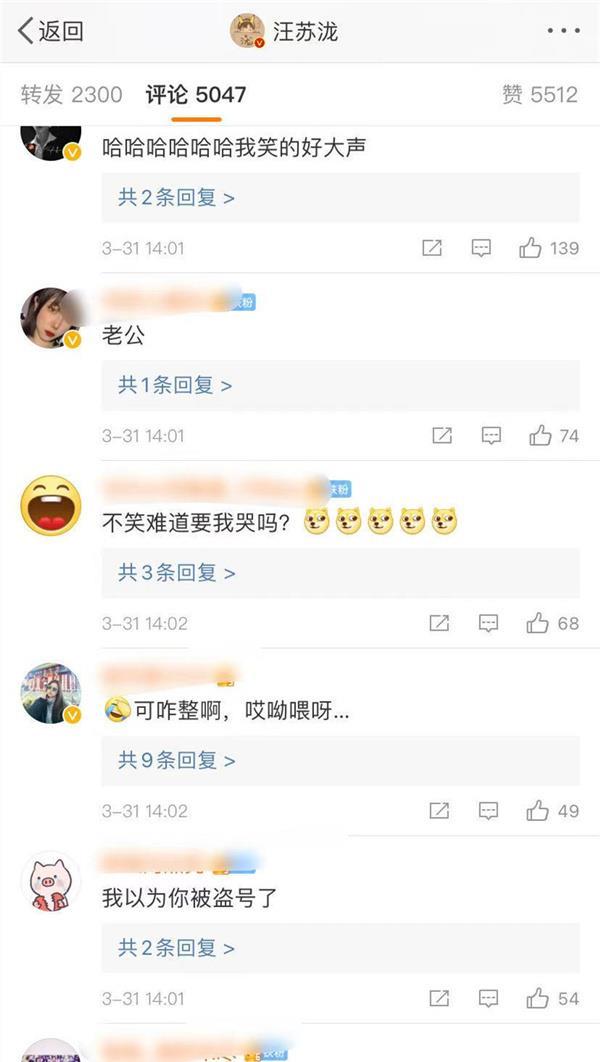Expand 共2条回复 under 哈哈哈我笑的好大声 comment
This screenshot has height=1062, width=600.
177,198
